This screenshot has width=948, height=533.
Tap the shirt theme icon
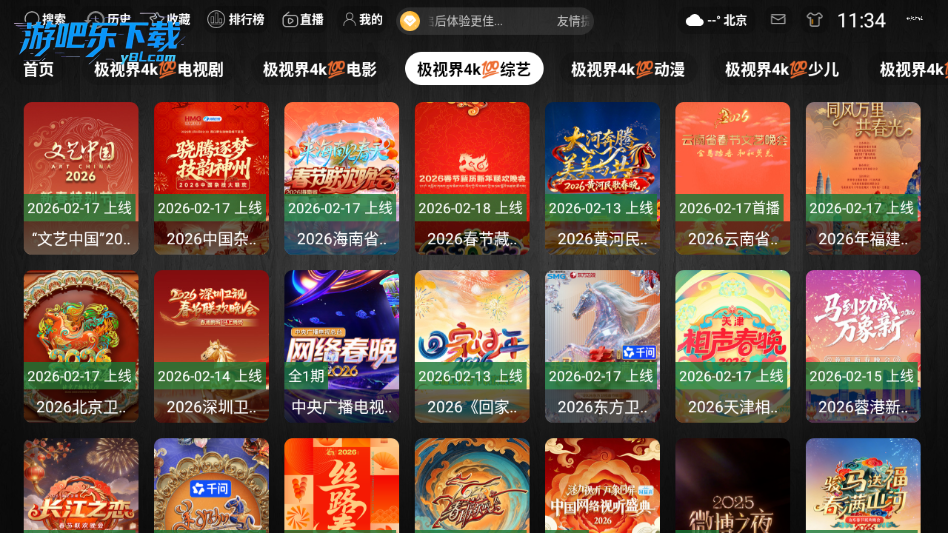click(x=813, y=20)
